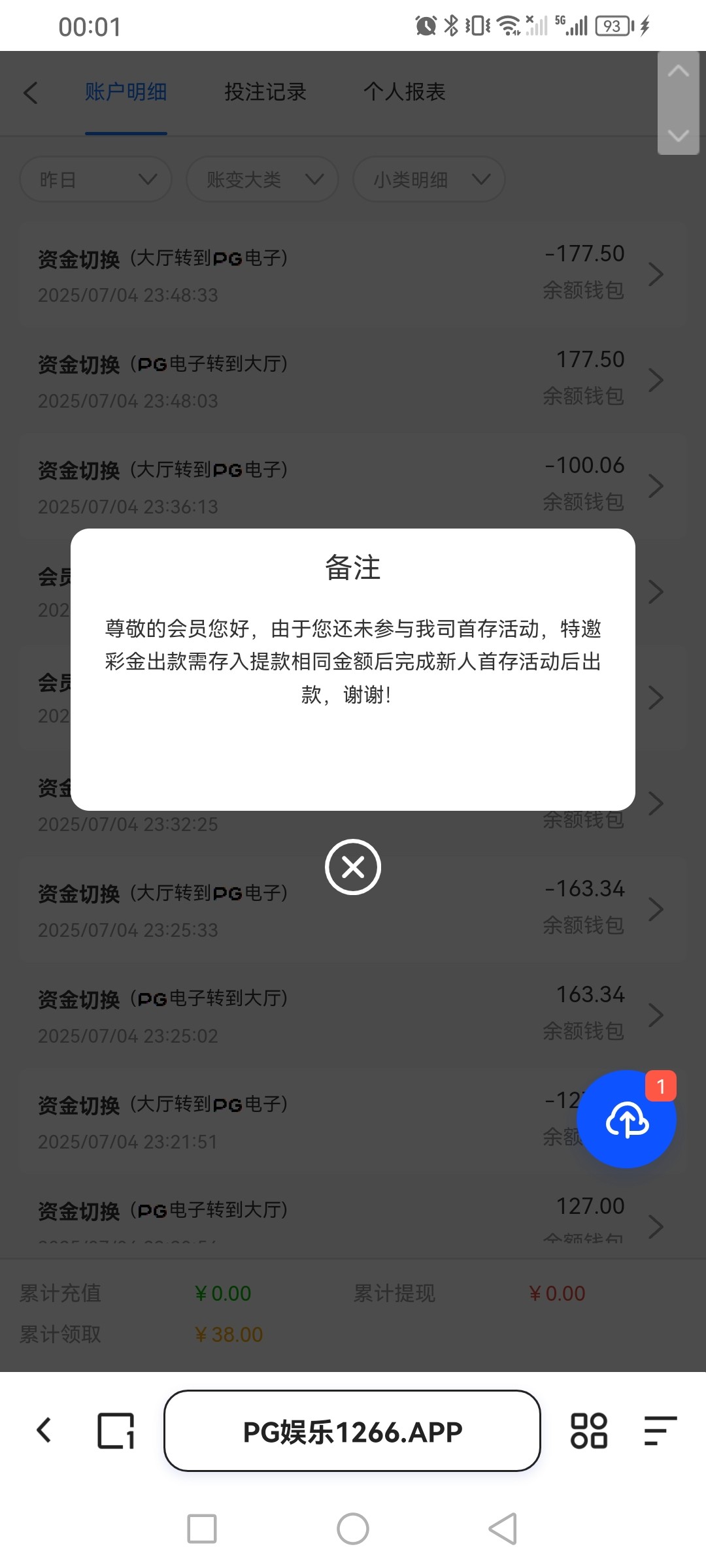Open the 23:48:33 transfer of -177.50
This screenshot has width=706, height=1568.
pyautogui.click(x=353, y=274)
